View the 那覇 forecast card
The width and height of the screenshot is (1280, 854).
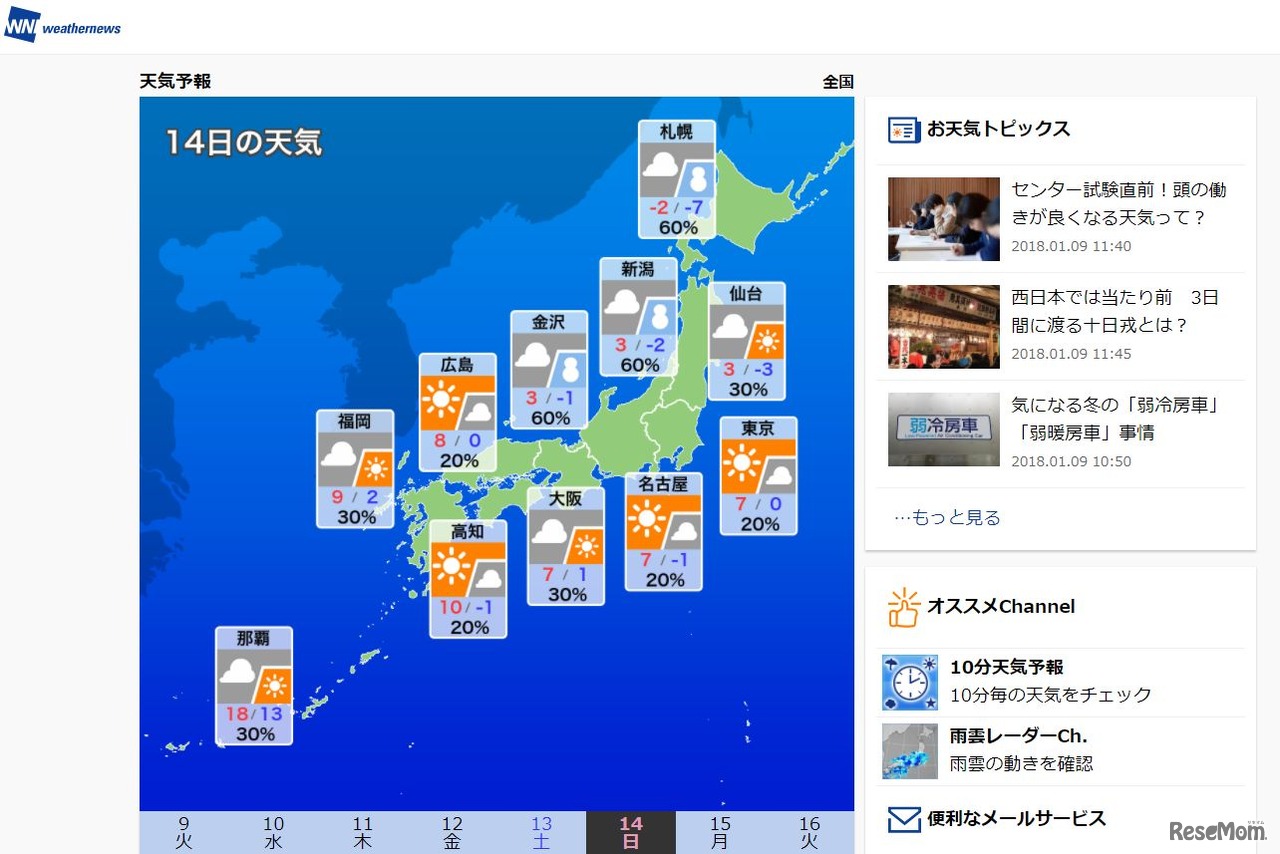pyautogui.click(x=254, y=686)
